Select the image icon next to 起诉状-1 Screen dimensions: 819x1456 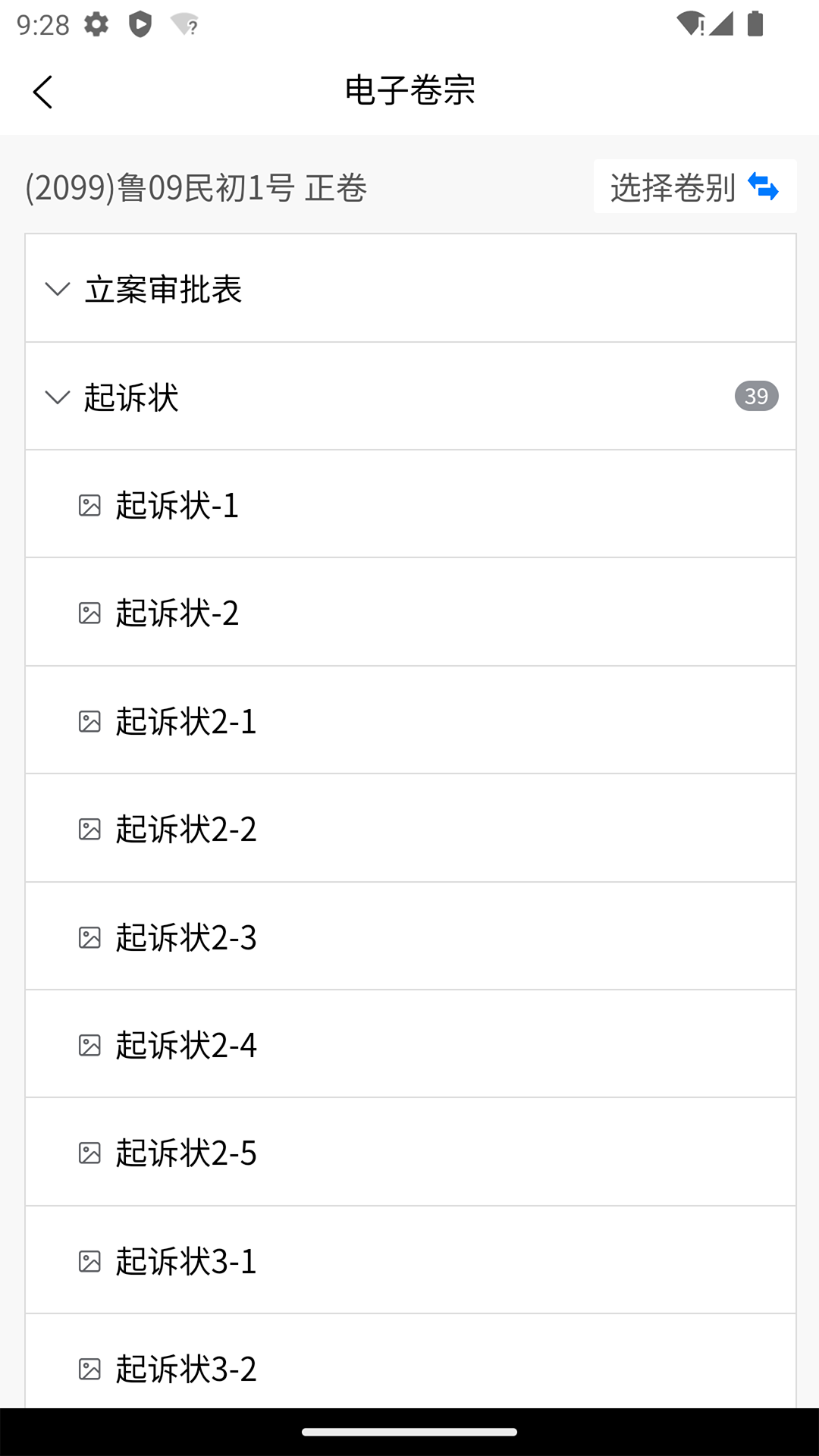pos(91,504)
